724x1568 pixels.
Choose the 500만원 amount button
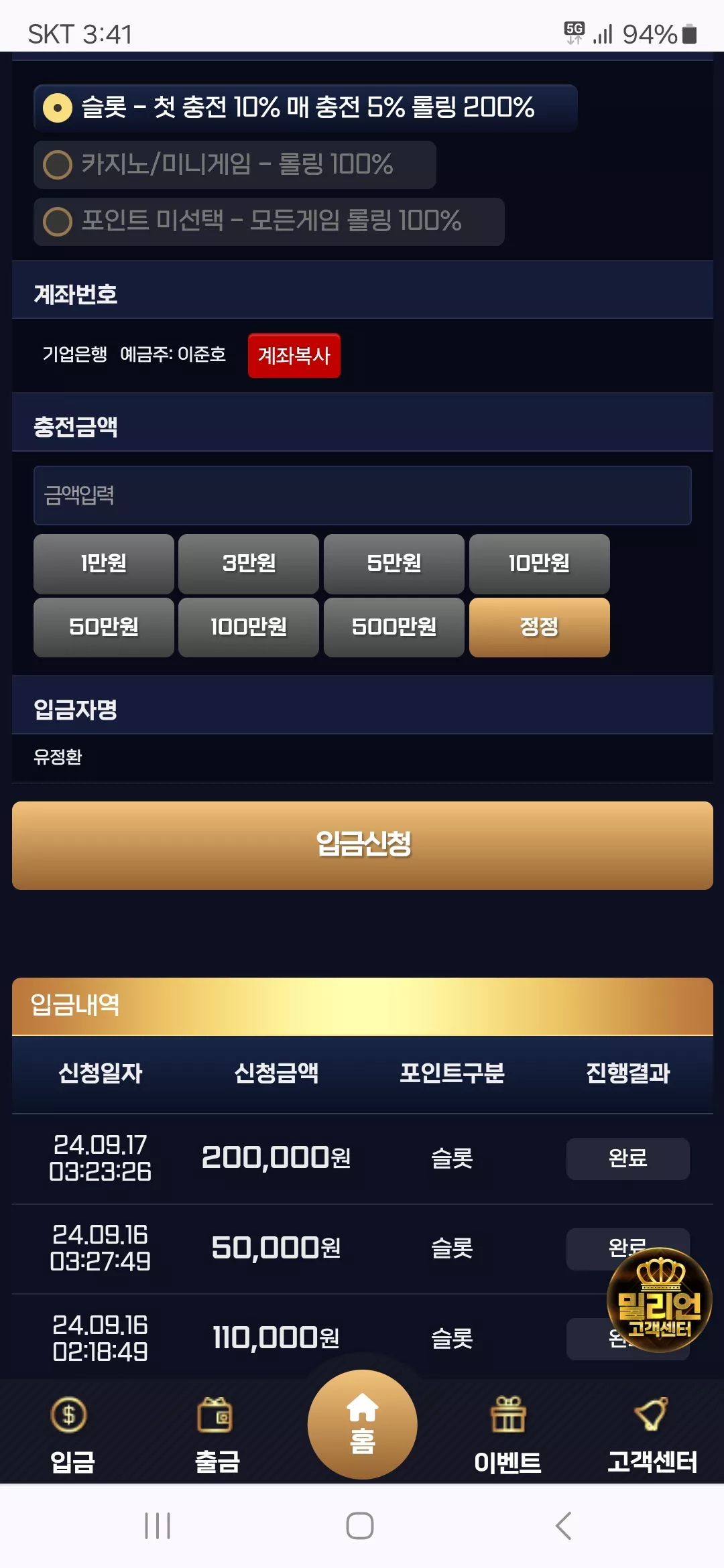tap(394, 627)
